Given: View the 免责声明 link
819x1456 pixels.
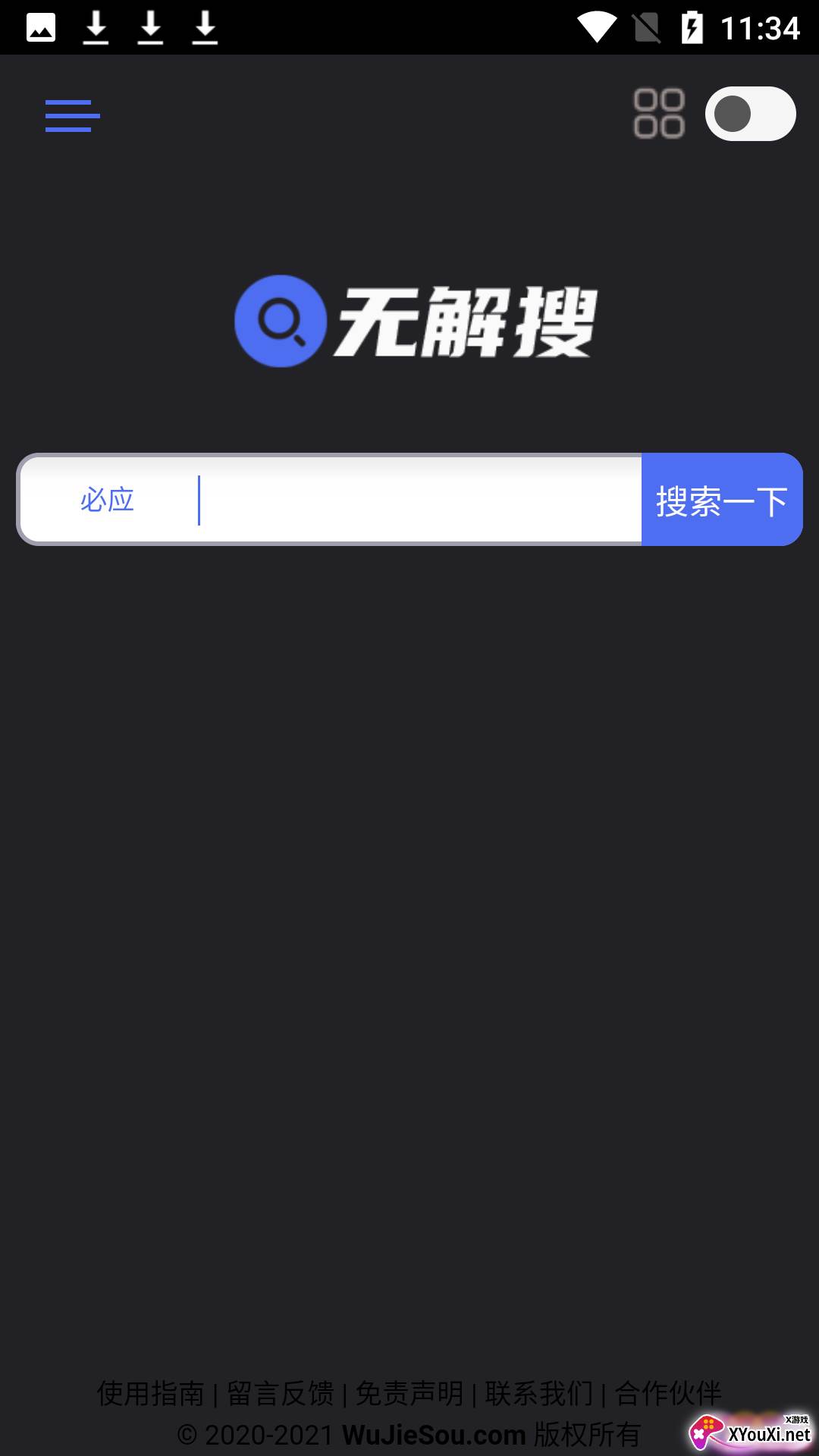Looking at the screenshot, I should point(409,1393).
